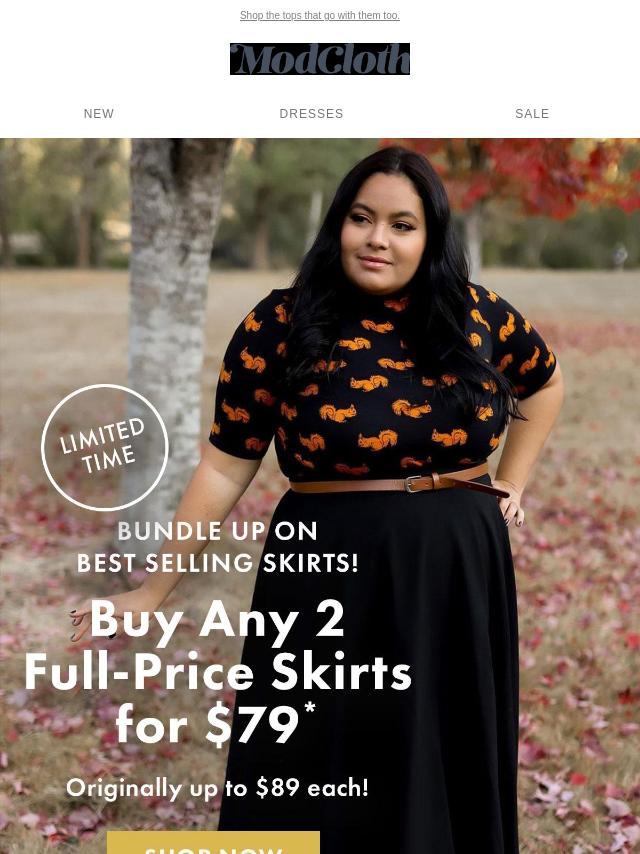Browse the DRESSES category
The image size is (640, 854).
[x=311, y=114]
